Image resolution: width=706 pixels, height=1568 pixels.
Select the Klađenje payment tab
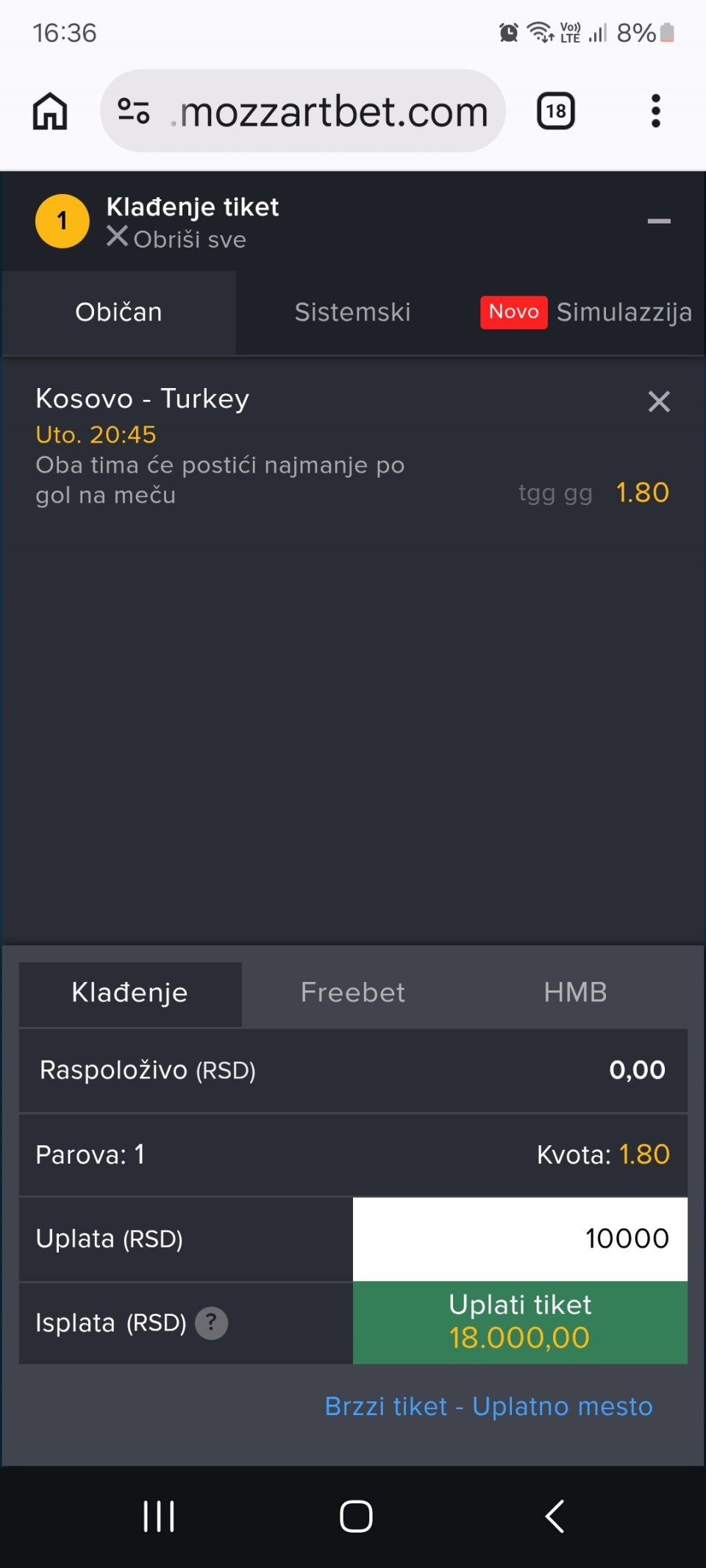pyautogui.click(x=130, y=992)
